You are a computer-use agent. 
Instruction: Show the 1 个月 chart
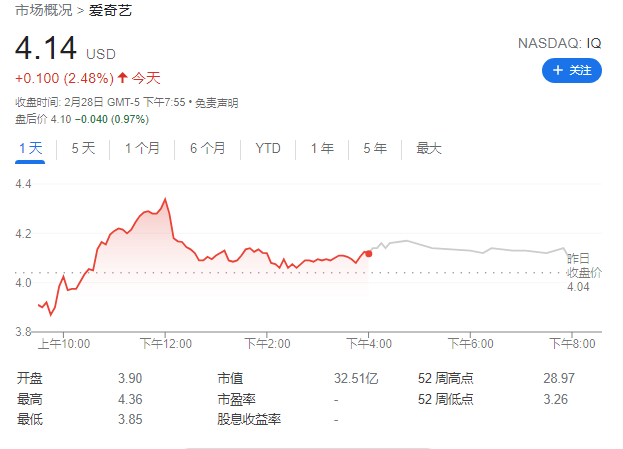point(142,148)
